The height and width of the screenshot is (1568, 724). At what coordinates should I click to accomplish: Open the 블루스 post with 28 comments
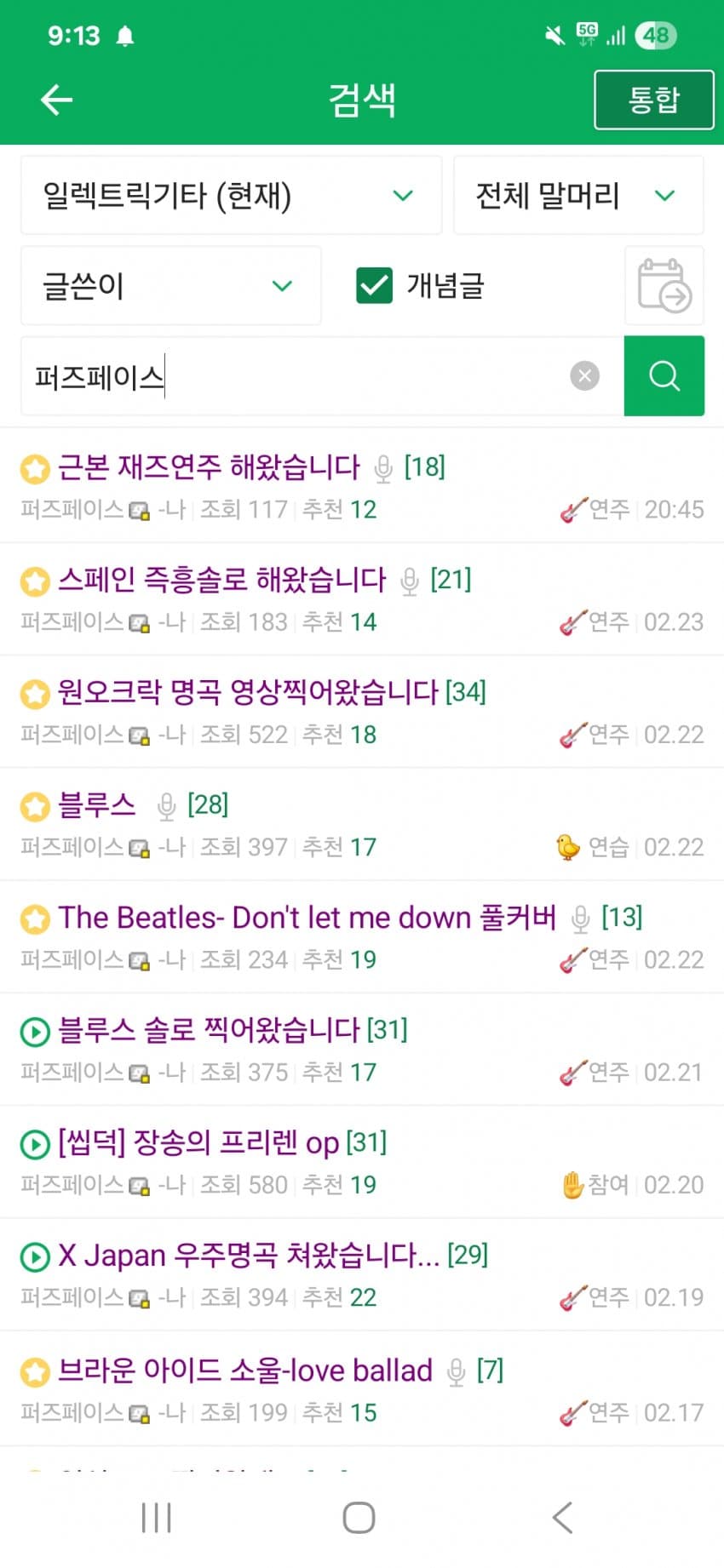[96, 804]
